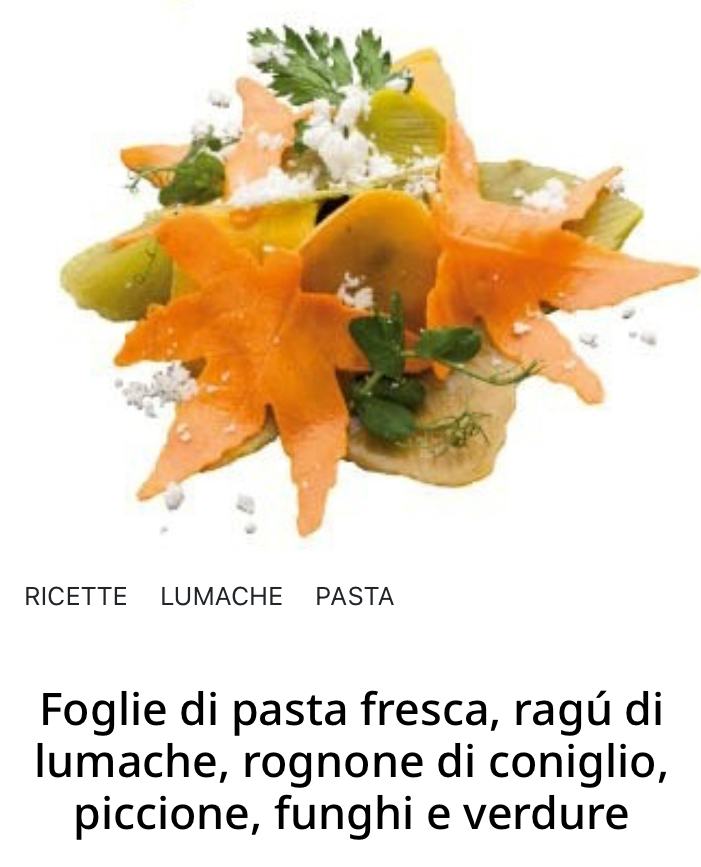Open the PASTA category tag

(x=354, y=597)
